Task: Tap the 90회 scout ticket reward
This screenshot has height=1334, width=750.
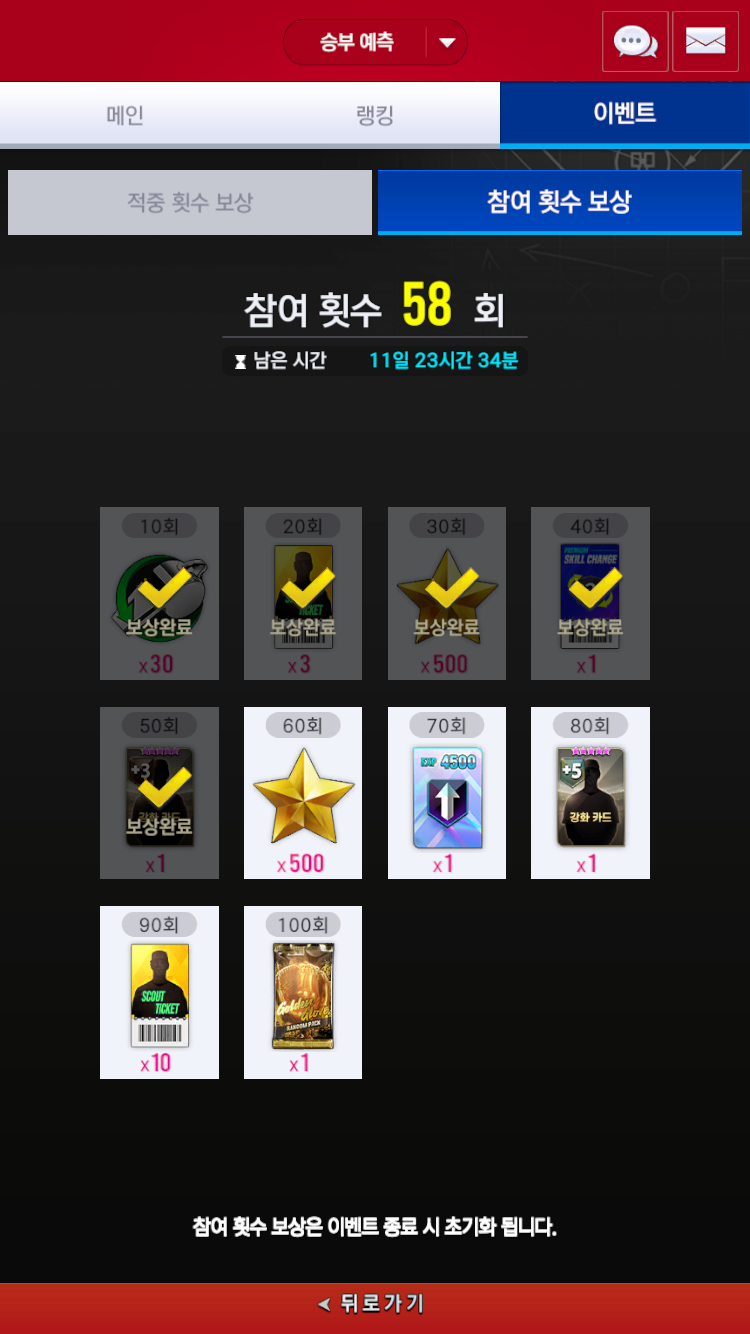Action: coord(159,993)
